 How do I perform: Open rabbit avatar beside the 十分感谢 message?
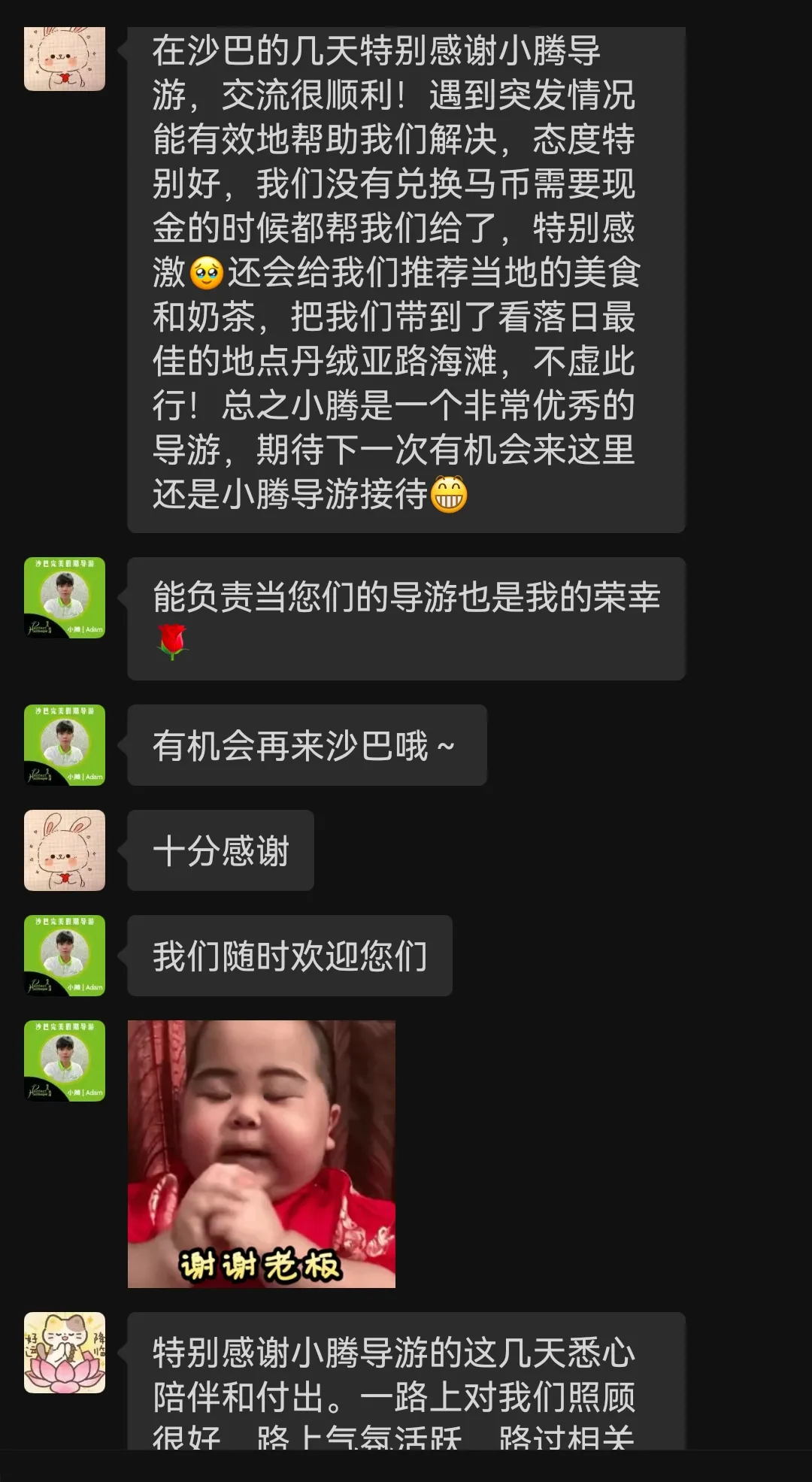65,850
